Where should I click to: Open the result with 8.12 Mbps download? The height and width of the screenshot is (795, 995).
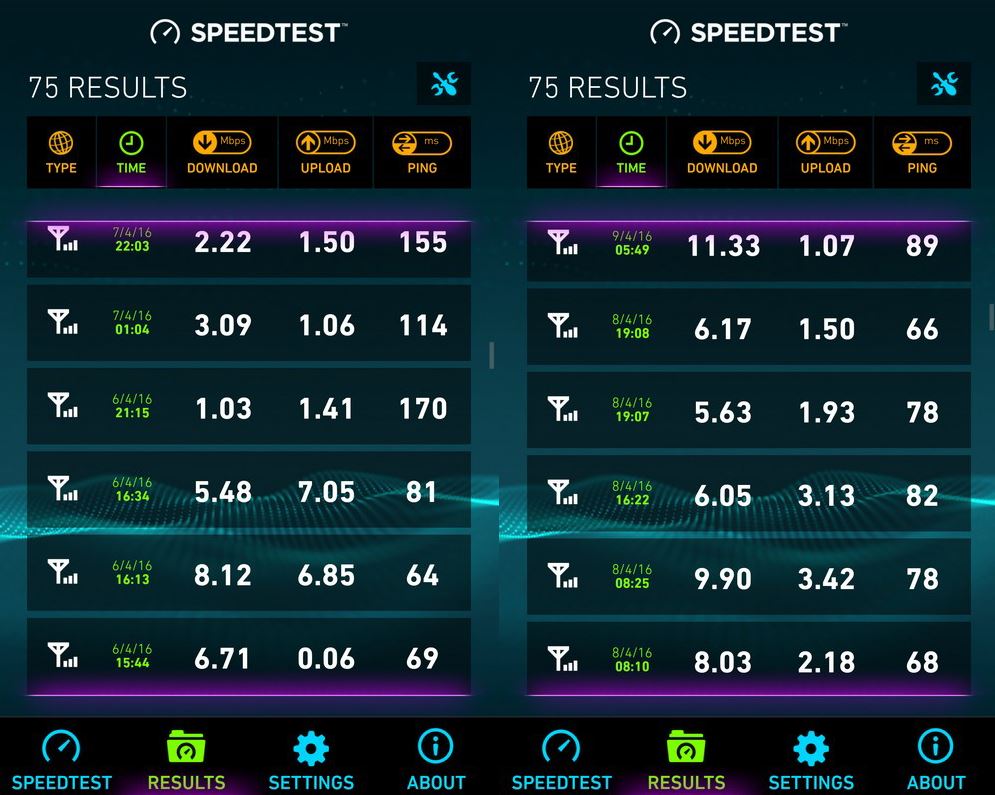coord(248,575)
